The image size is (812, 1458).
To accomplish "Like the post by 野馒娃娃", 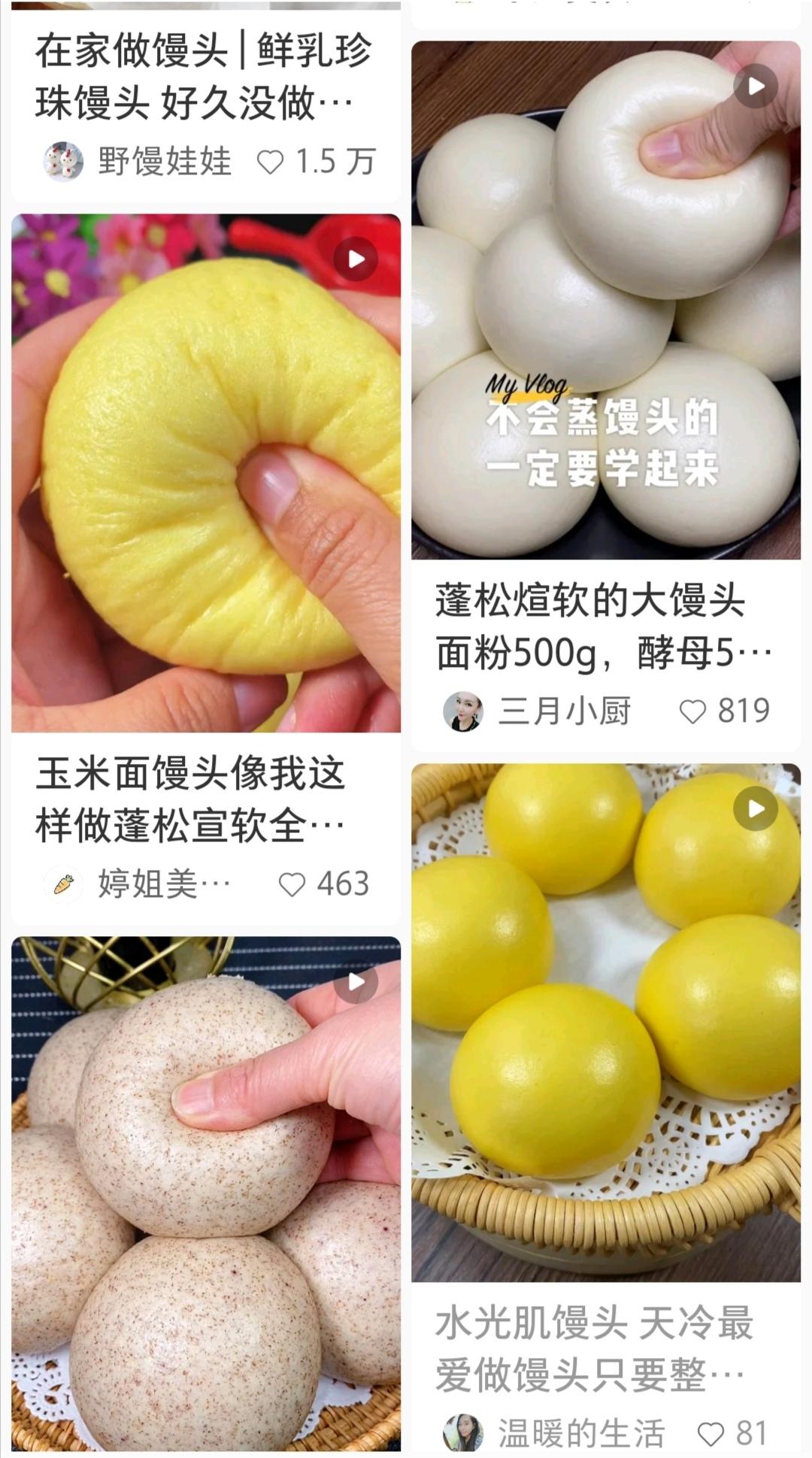I will tap(271, 162).
